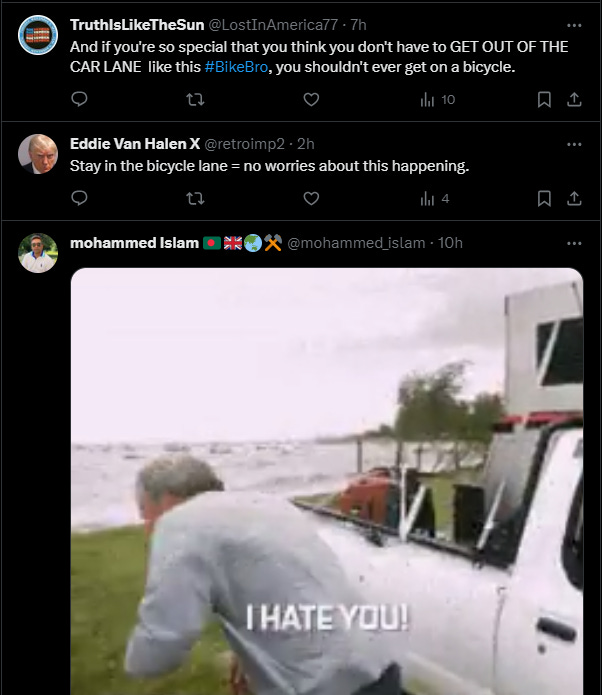This screenshot has width=602, height=695.
Task: Reply to TruthIsLikeTheSun's post
Action: [80, 99]
